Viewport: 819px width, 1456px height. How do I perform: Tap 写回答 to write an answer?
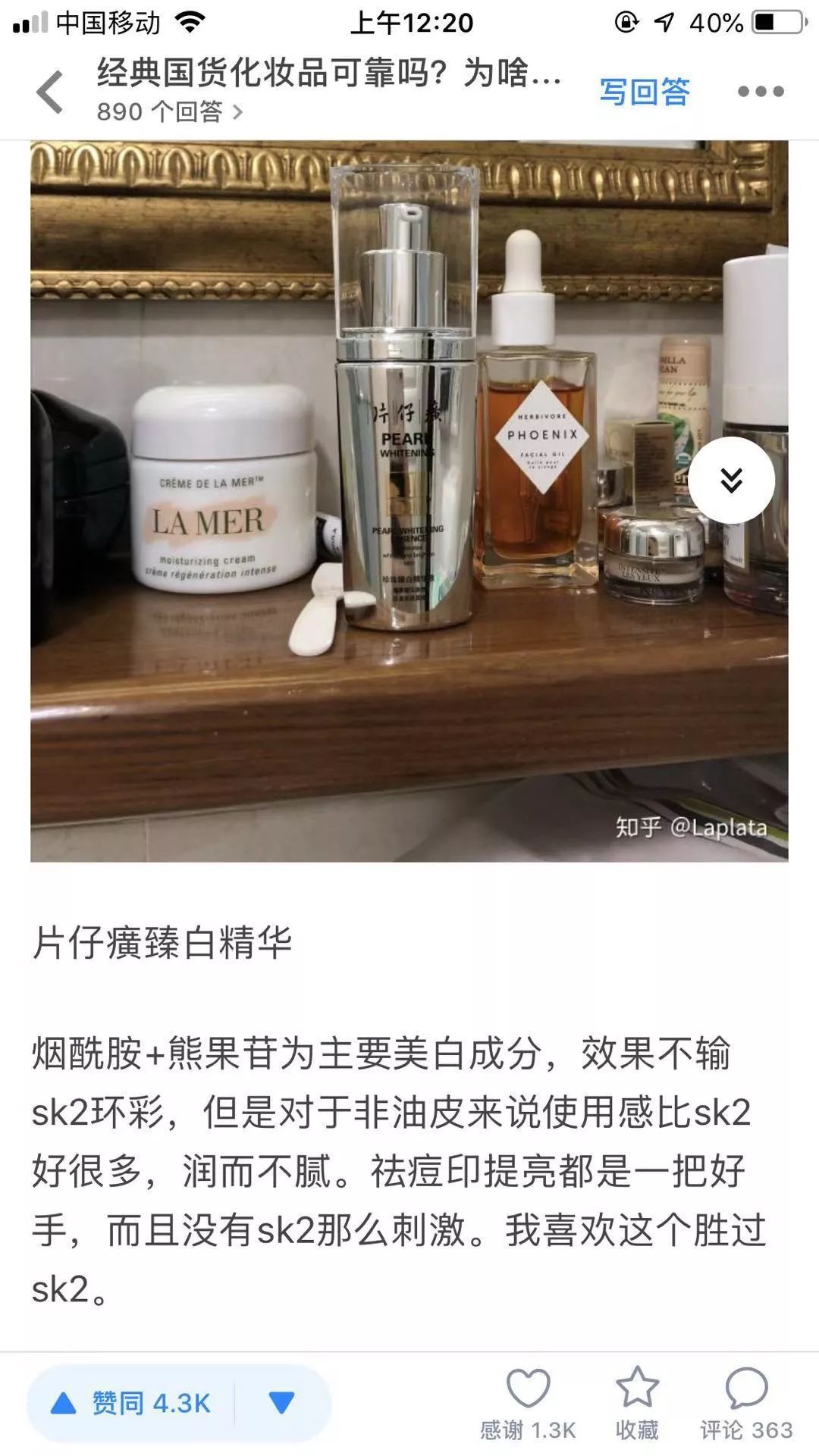click(643, 90)
